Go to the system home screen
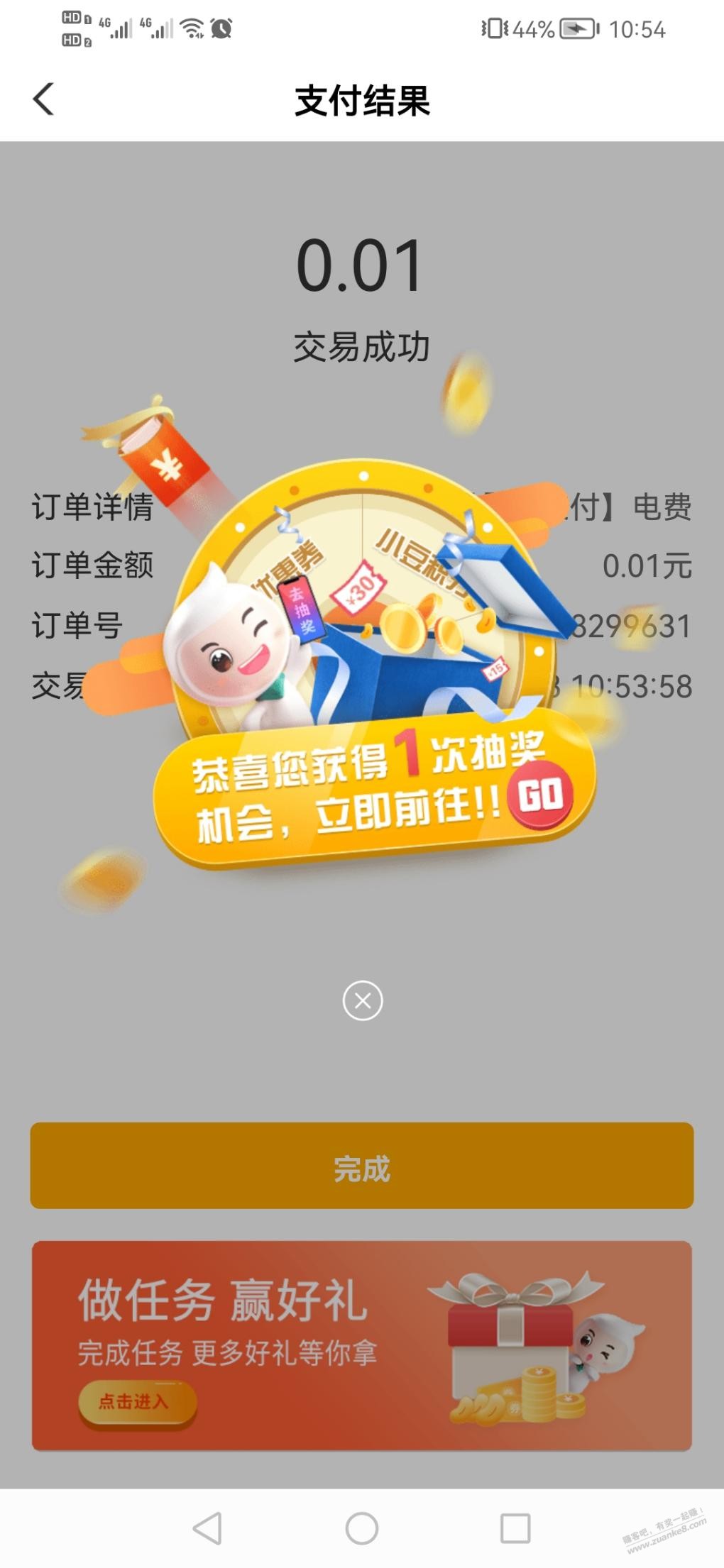This screenshot has height=1568, width=724. pos(362,1528)
